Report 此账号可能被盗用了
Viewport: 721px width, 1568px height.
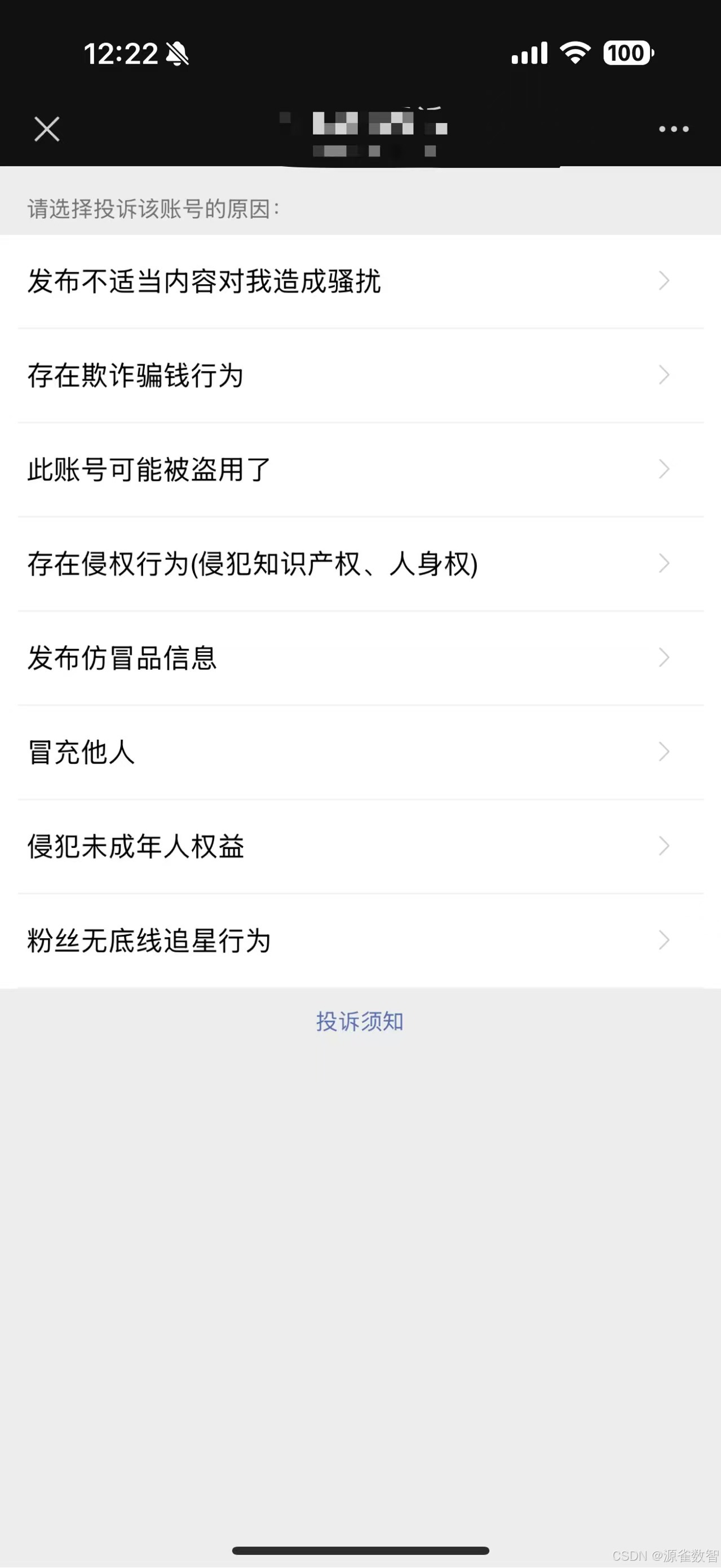tap(360, 470)
